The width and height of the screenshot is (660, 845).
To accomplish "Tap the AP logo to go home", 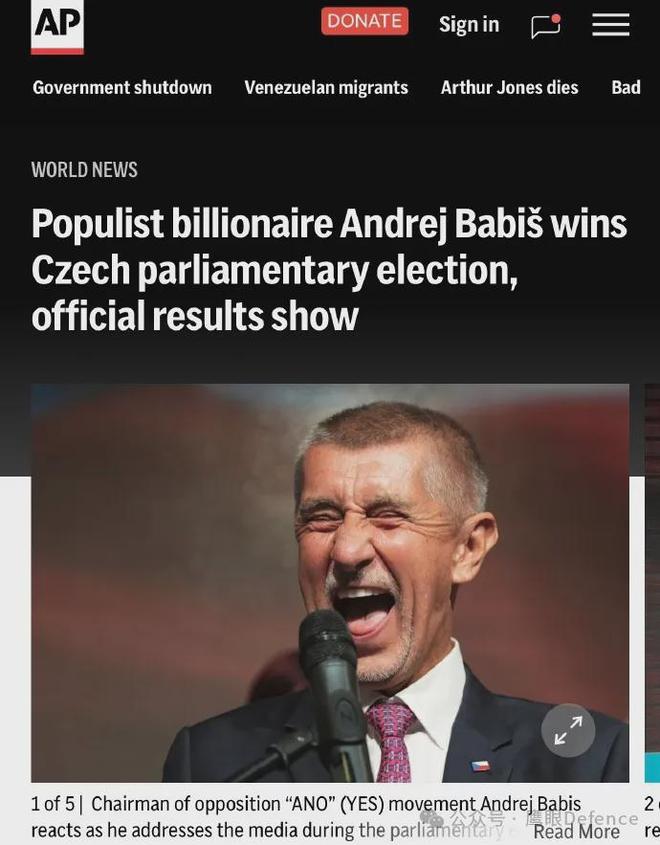I will coord(57,25).
